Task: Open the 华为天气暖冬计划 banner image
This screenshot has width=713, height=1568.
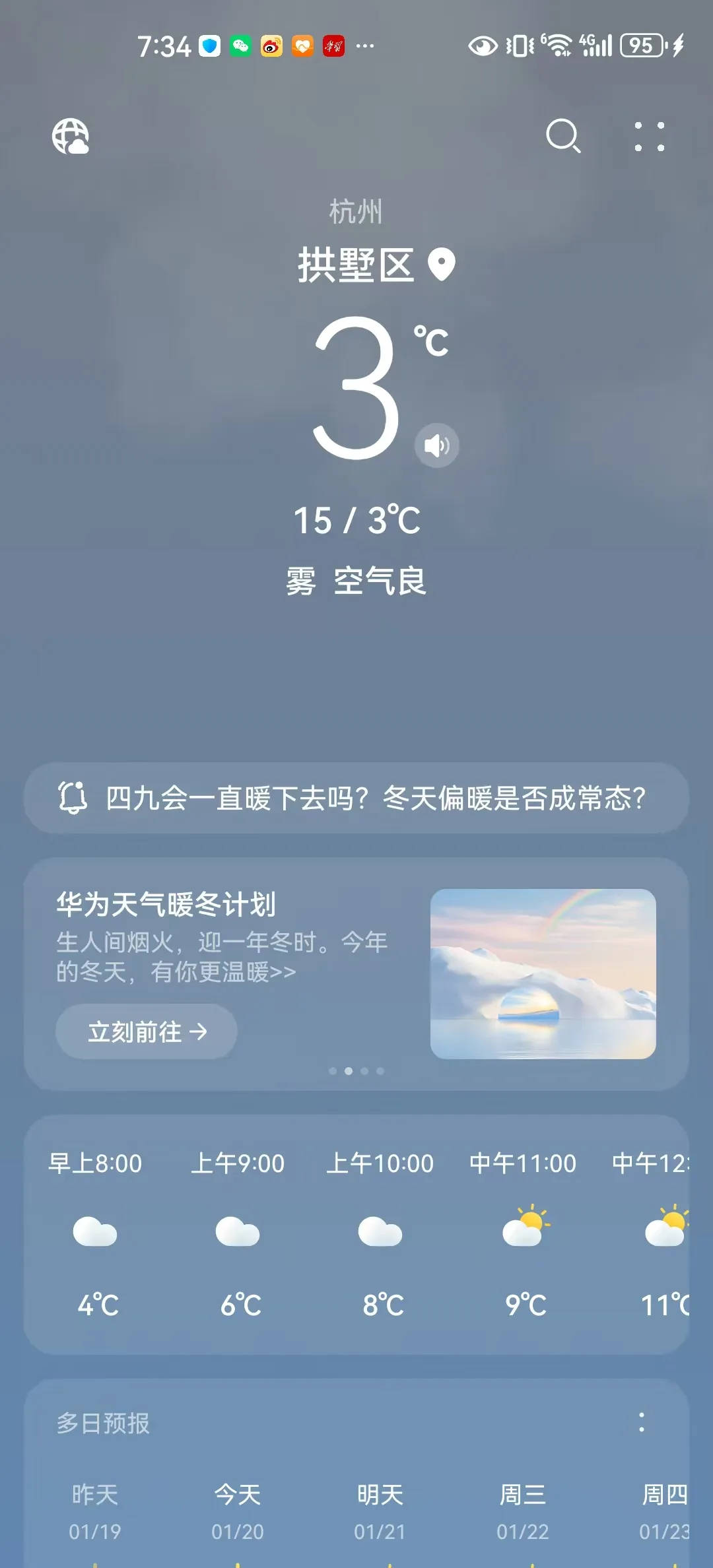Action: (543, 973)
